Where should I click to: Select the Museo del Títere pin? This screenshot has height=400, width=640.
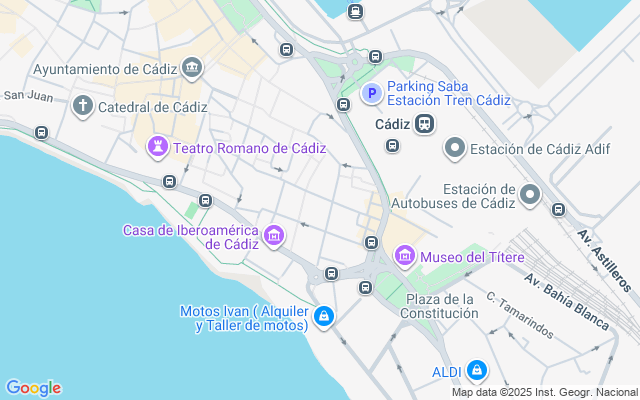405,256
